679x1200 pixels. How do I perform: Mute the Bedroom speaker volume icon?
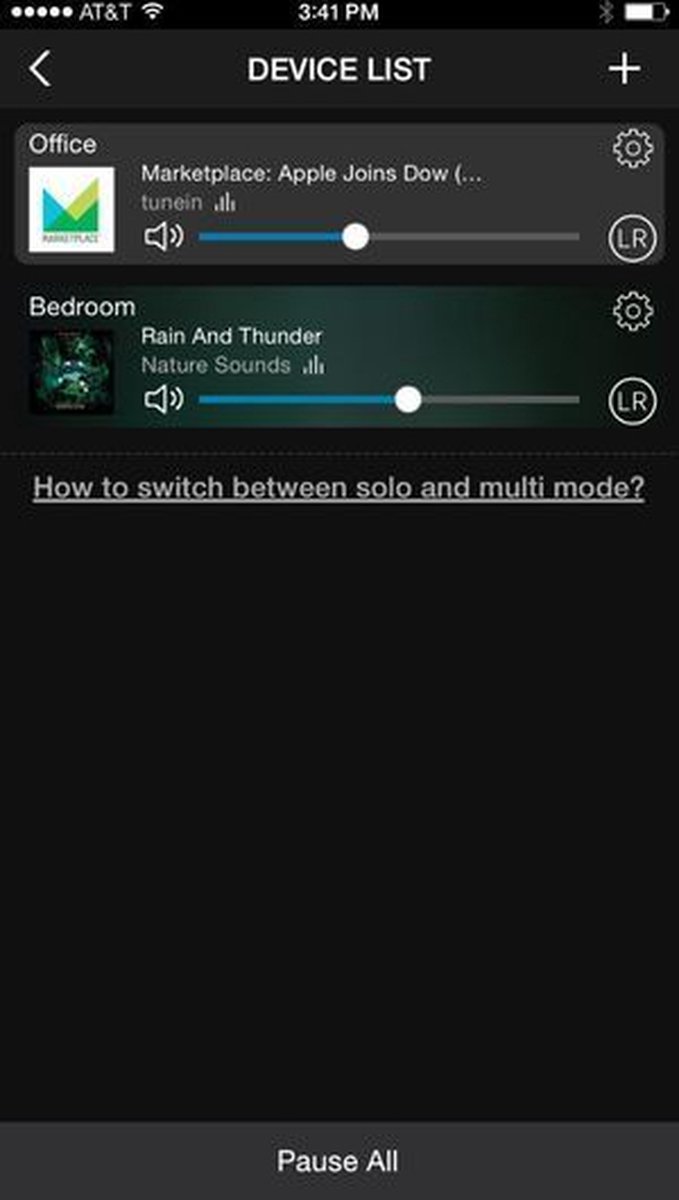coord(164,400)
